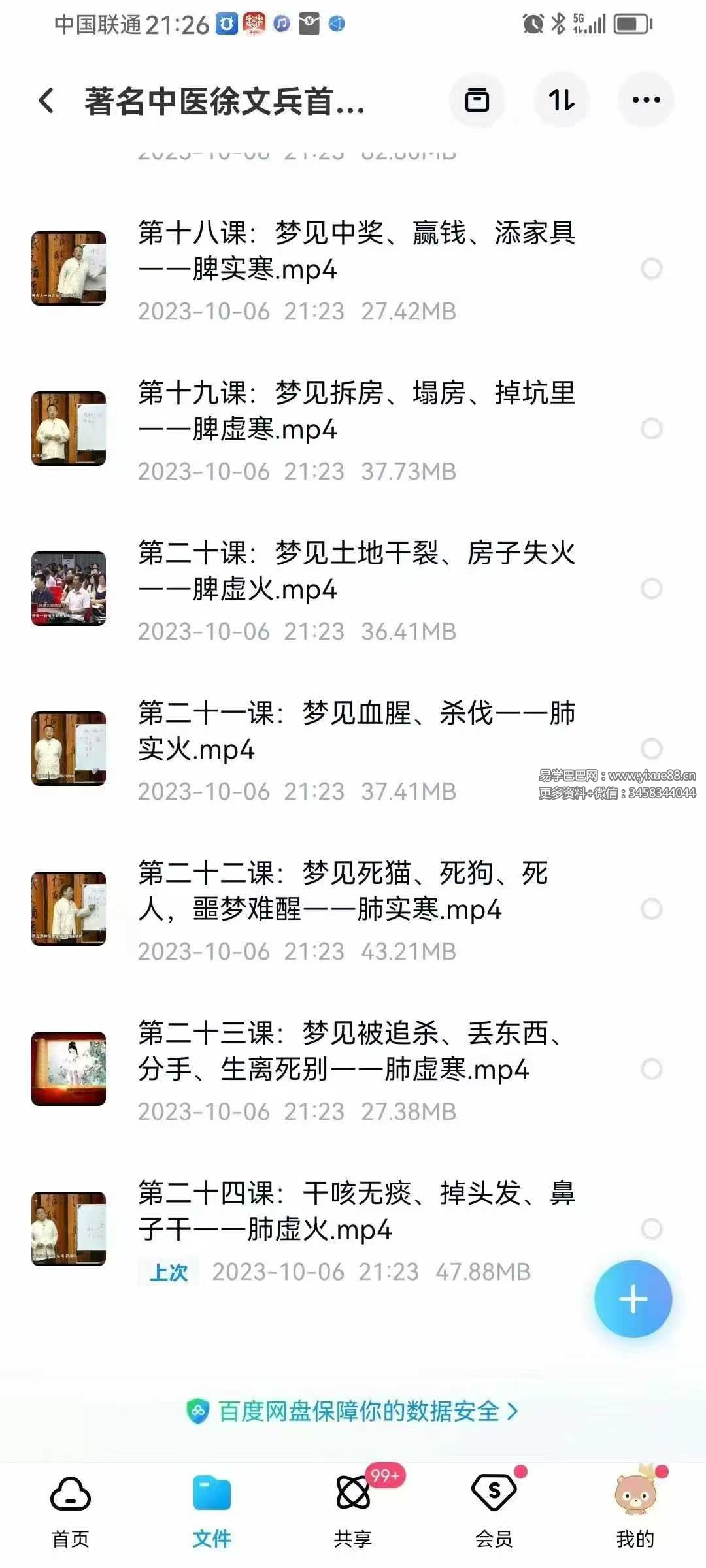Tap the blue plus floating button

[633, 1299]
